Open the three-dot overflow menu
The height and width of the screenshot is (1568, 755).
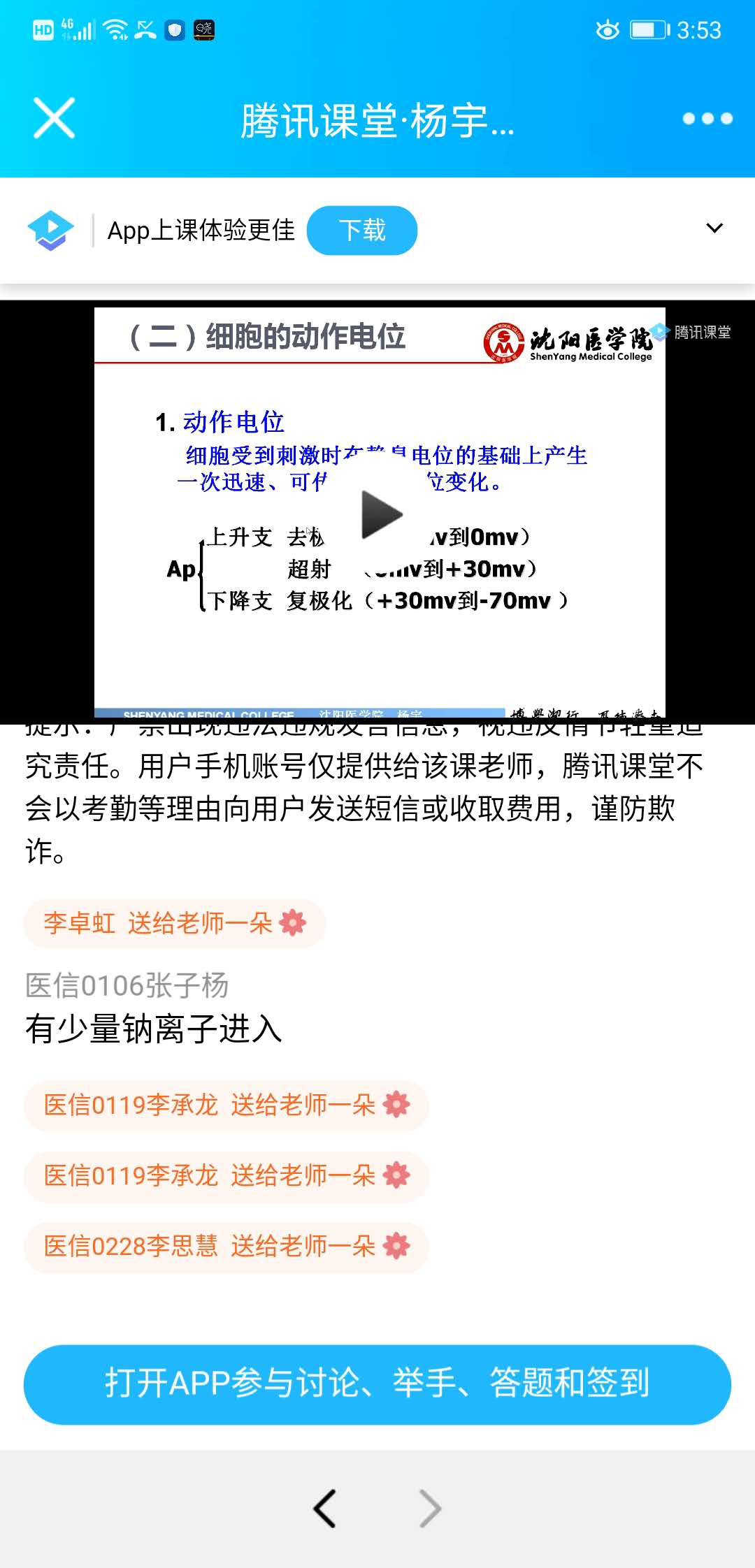[707, 119]
